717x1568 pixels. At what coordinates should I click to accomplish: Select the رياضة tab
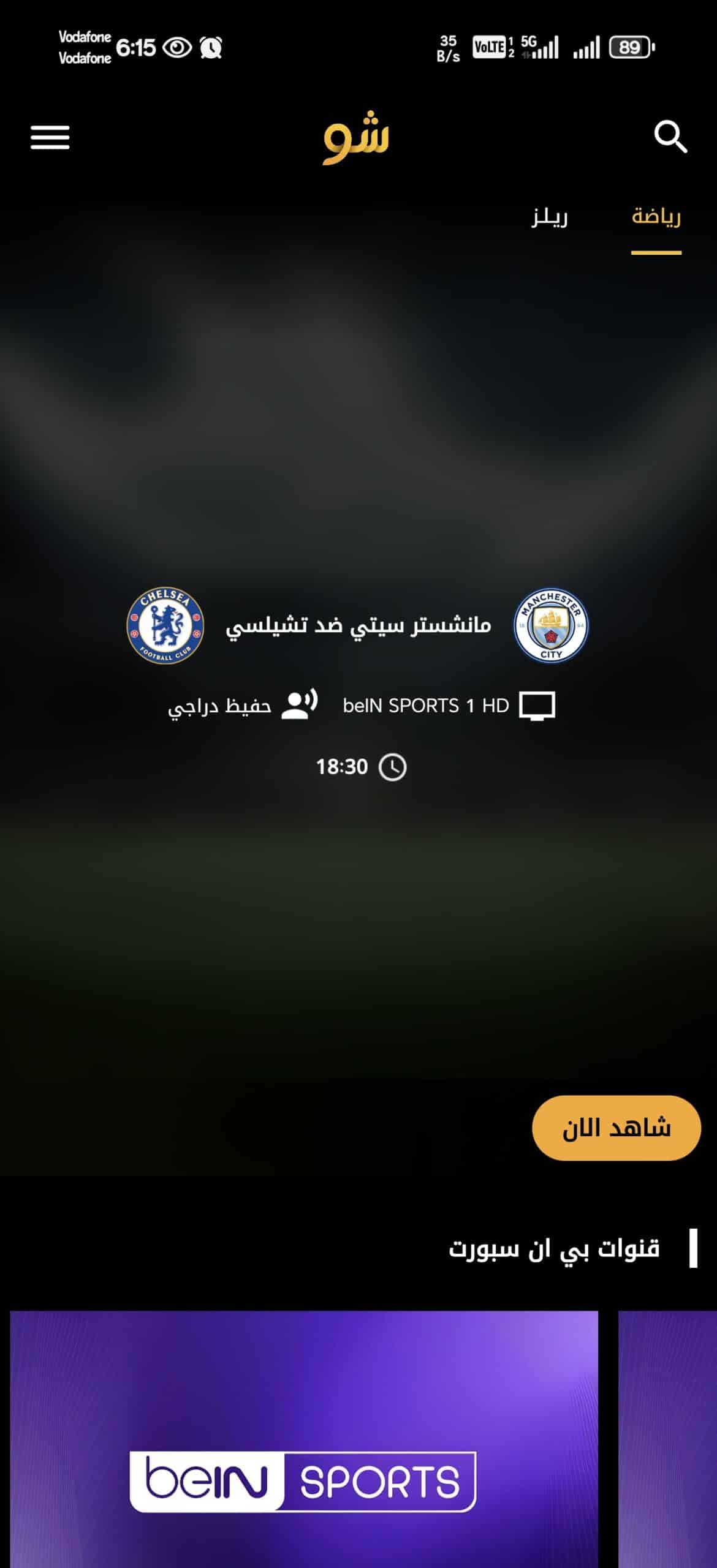(x=655, y=216)
